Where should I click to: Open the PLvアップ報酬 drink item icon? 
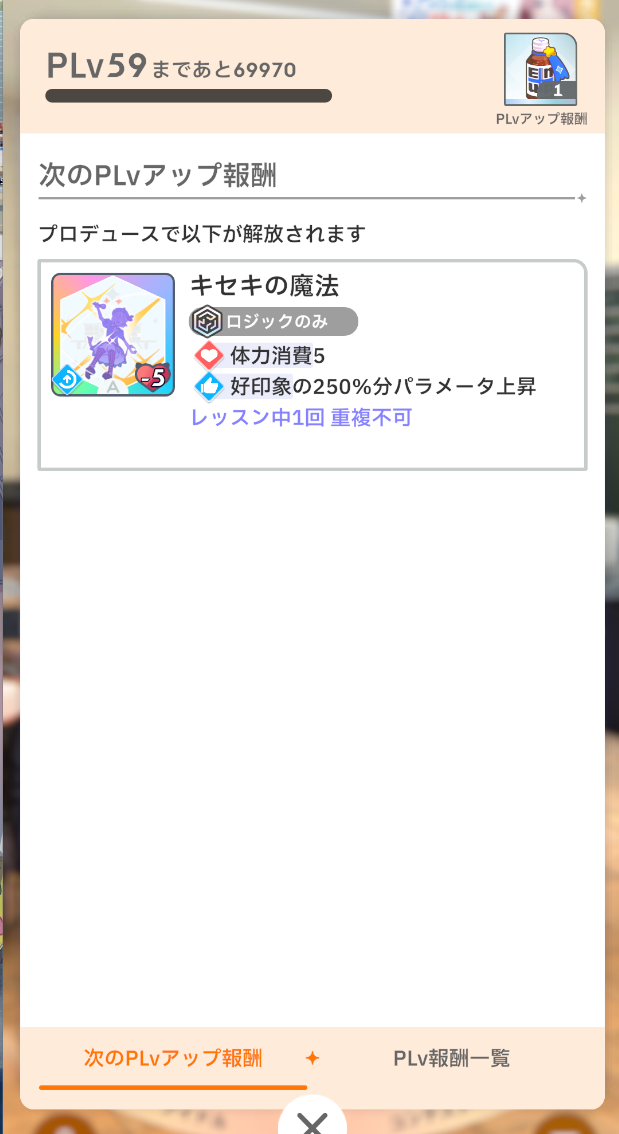click(540, 69)
